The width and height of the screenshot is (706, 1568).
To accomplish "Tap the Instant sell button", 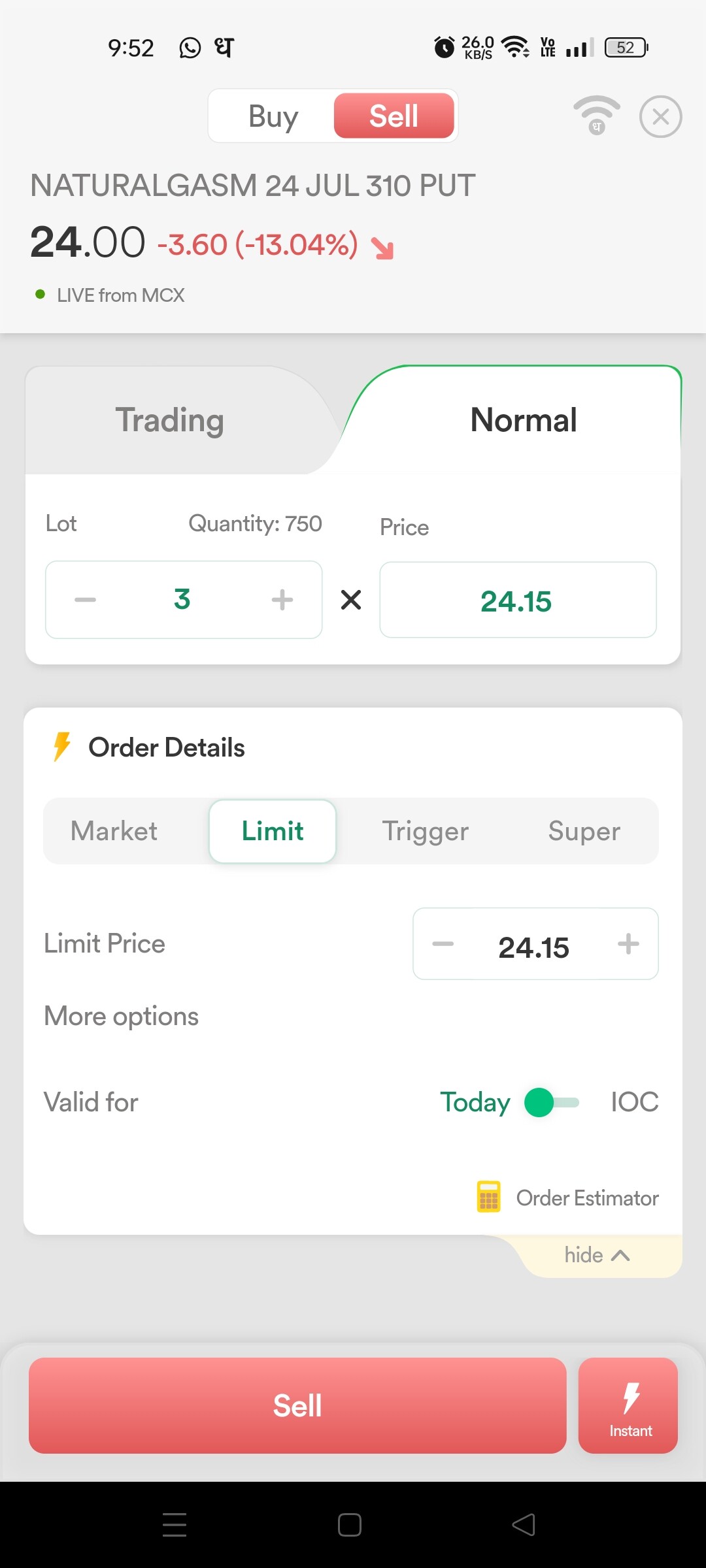I will tap(628, 1405).
